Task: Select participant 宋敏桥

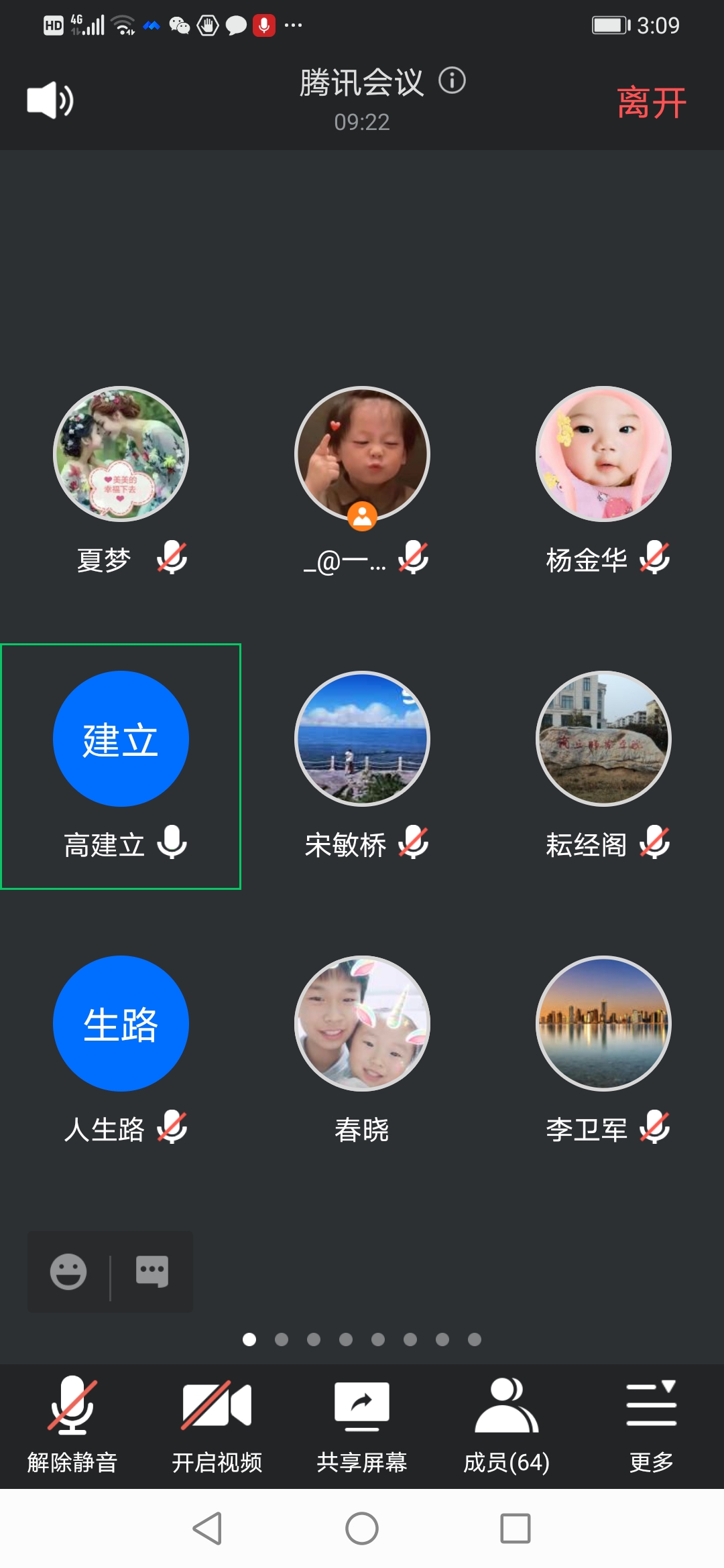Action: [362, 739]
